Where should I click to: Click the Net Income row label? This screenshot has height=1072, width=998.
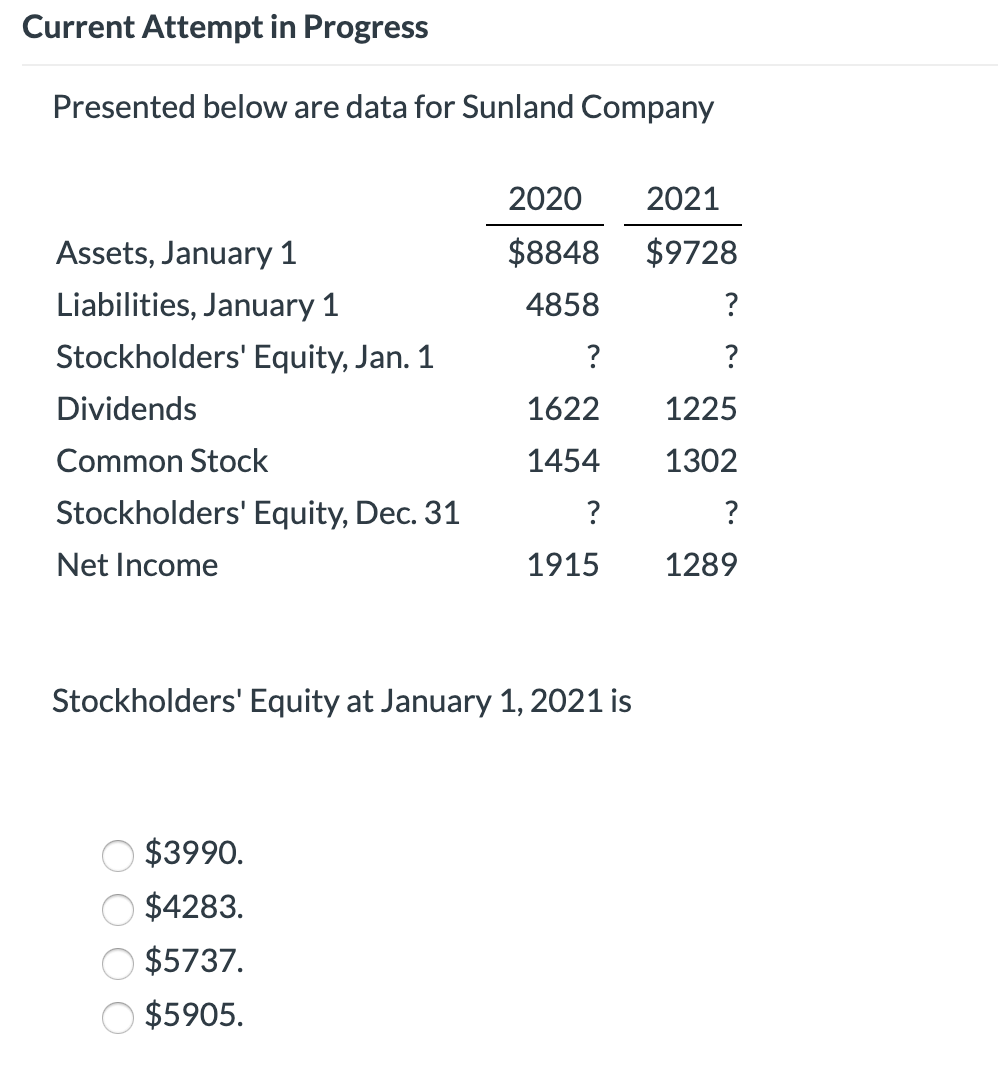coord(137,565)
